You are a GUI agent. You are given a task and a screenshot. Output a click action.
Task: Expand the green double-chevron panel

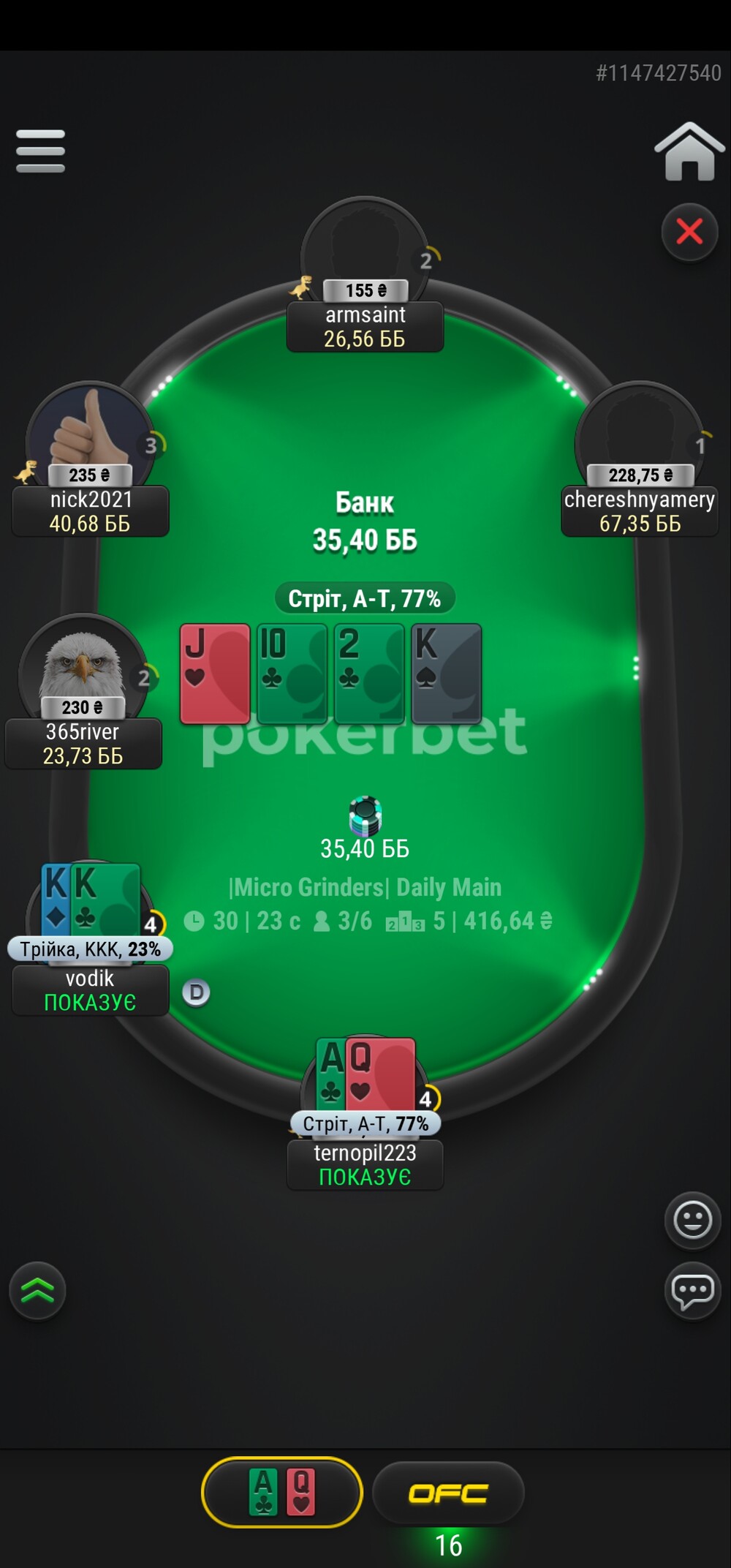coord(37,1291)
